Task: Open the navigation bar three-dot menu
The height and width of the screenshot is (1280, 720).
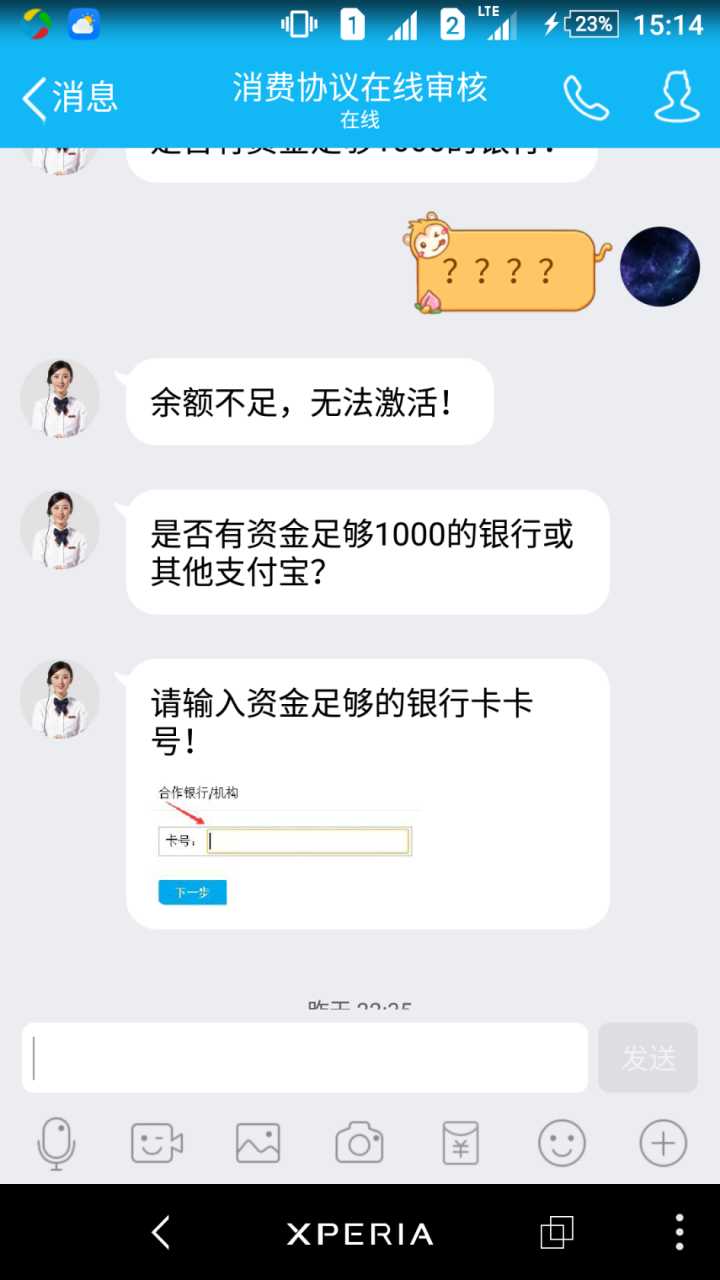Action: click(679, 1232)
